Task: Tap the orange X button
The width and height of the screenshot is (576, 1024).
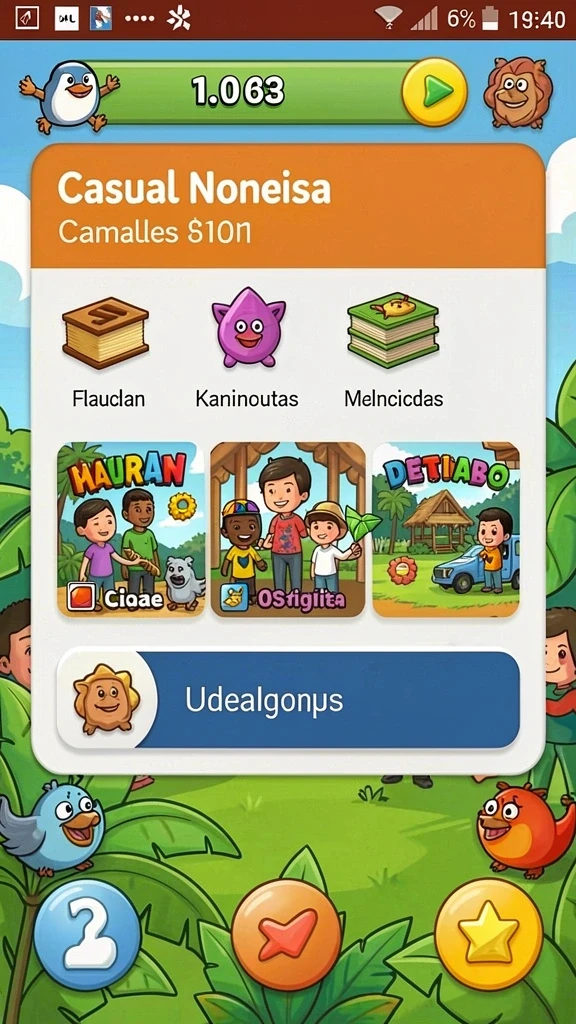Action: 287,935
